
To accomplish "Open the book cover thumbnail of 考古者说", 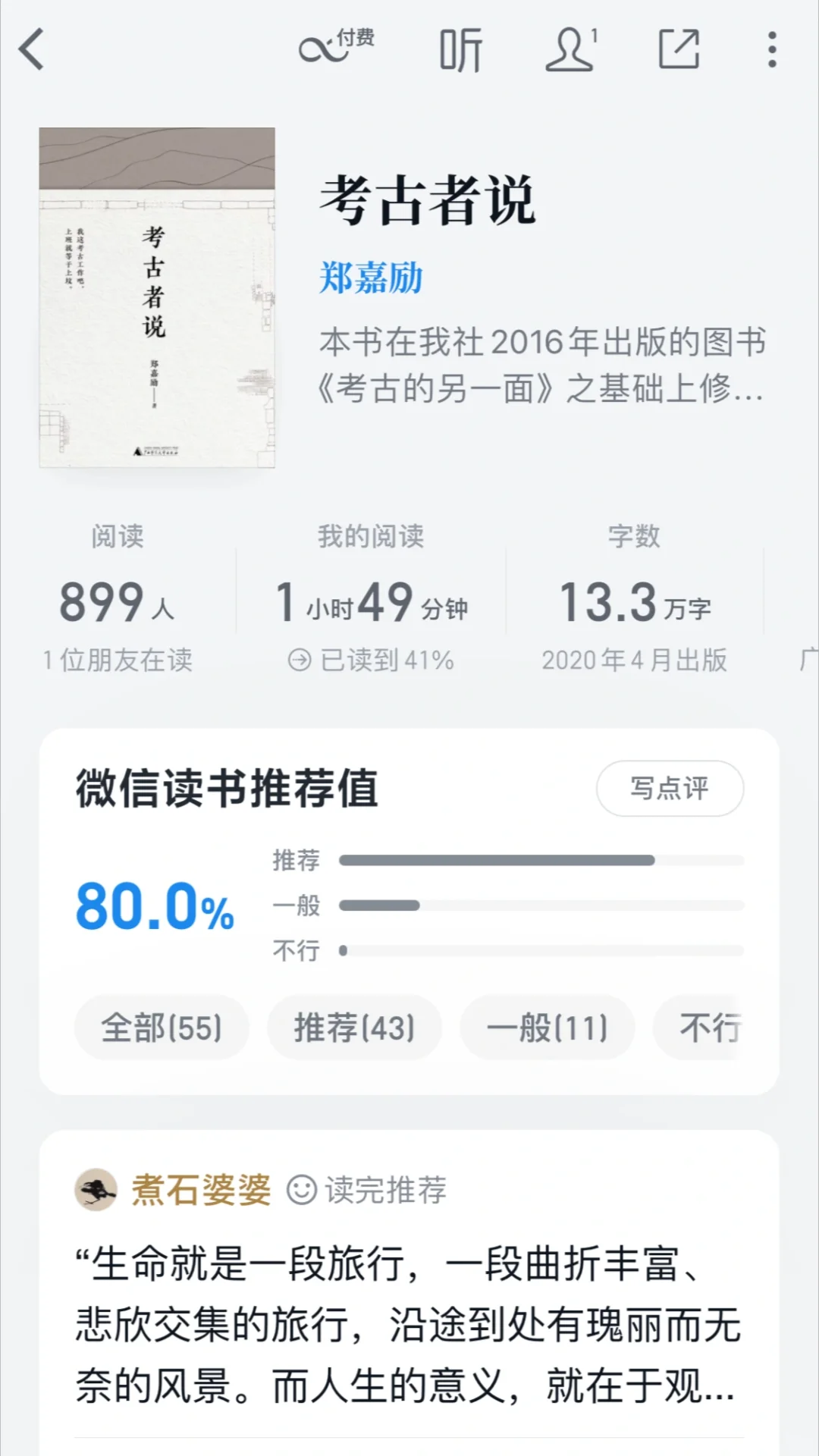I will pos(156,299).
